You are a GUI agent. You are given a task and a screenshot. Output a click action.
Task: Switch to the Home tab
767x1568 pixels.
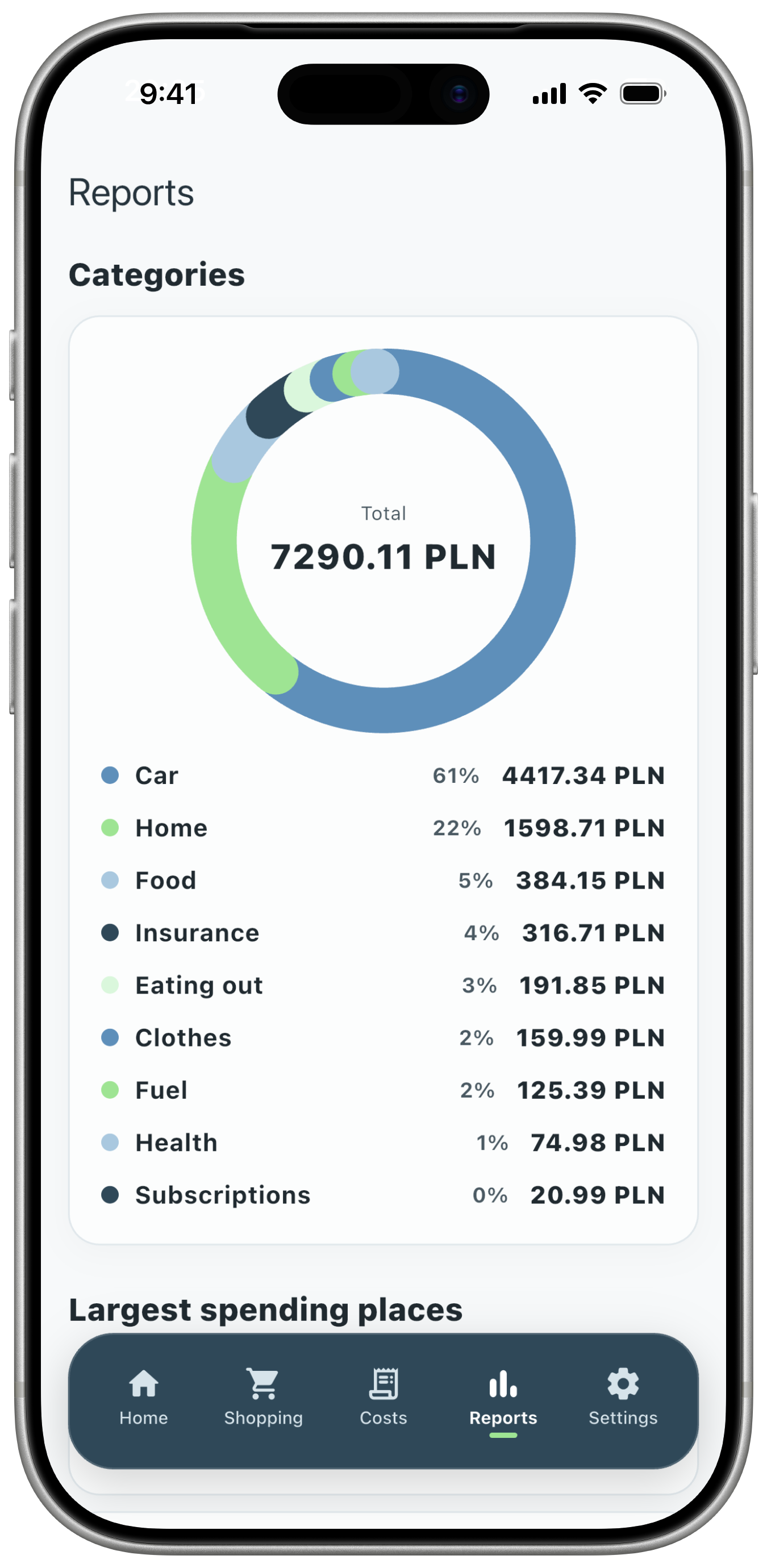[x=144, y=1397]
